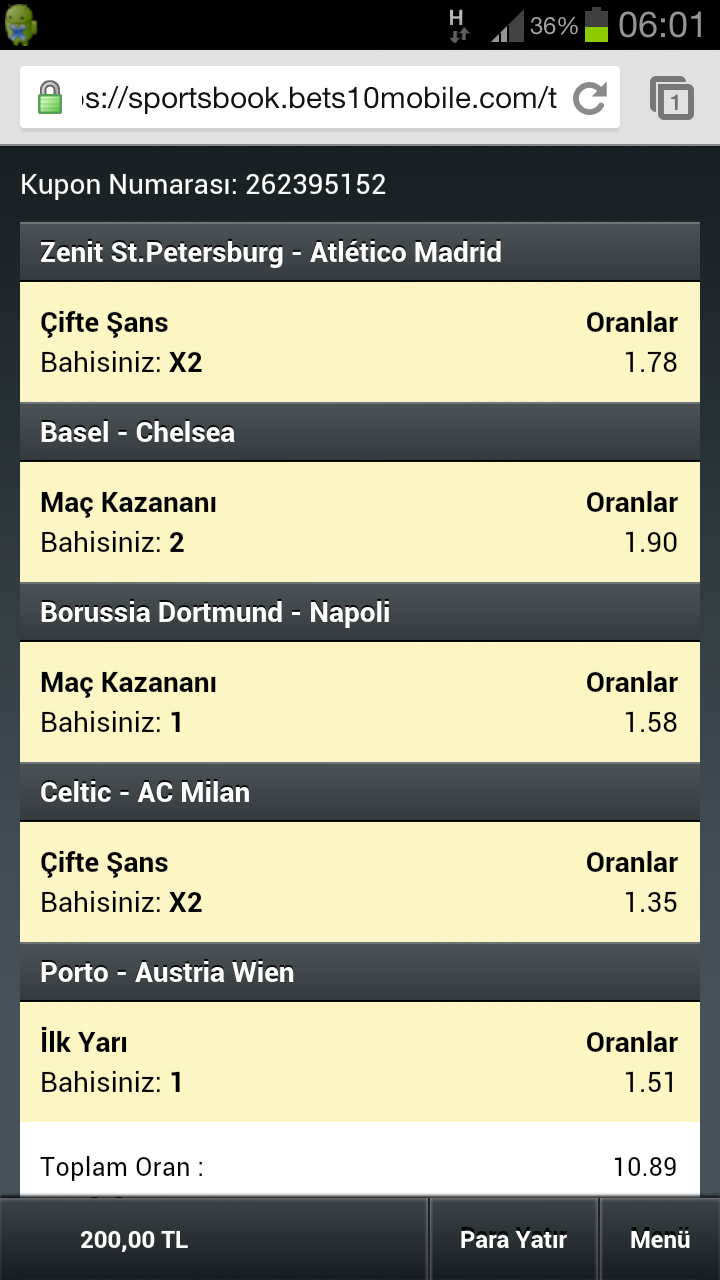The width and height of the screenshot is (720, 1280).
Task: Open the browser tabs switcher
Action: pos(672,98)
